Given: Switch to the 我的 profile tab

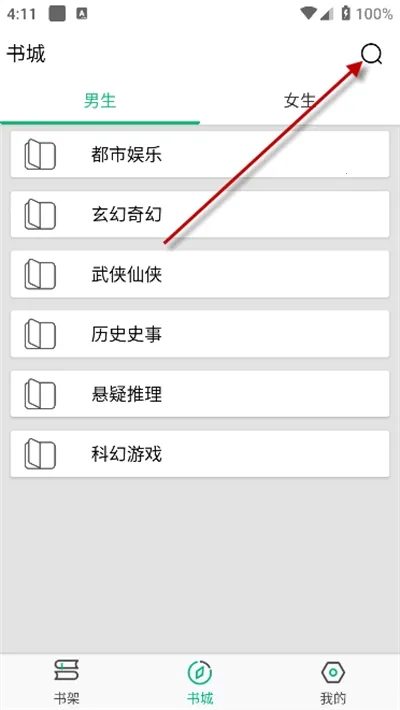Looking at the screenshot, I should pos(333,682).
